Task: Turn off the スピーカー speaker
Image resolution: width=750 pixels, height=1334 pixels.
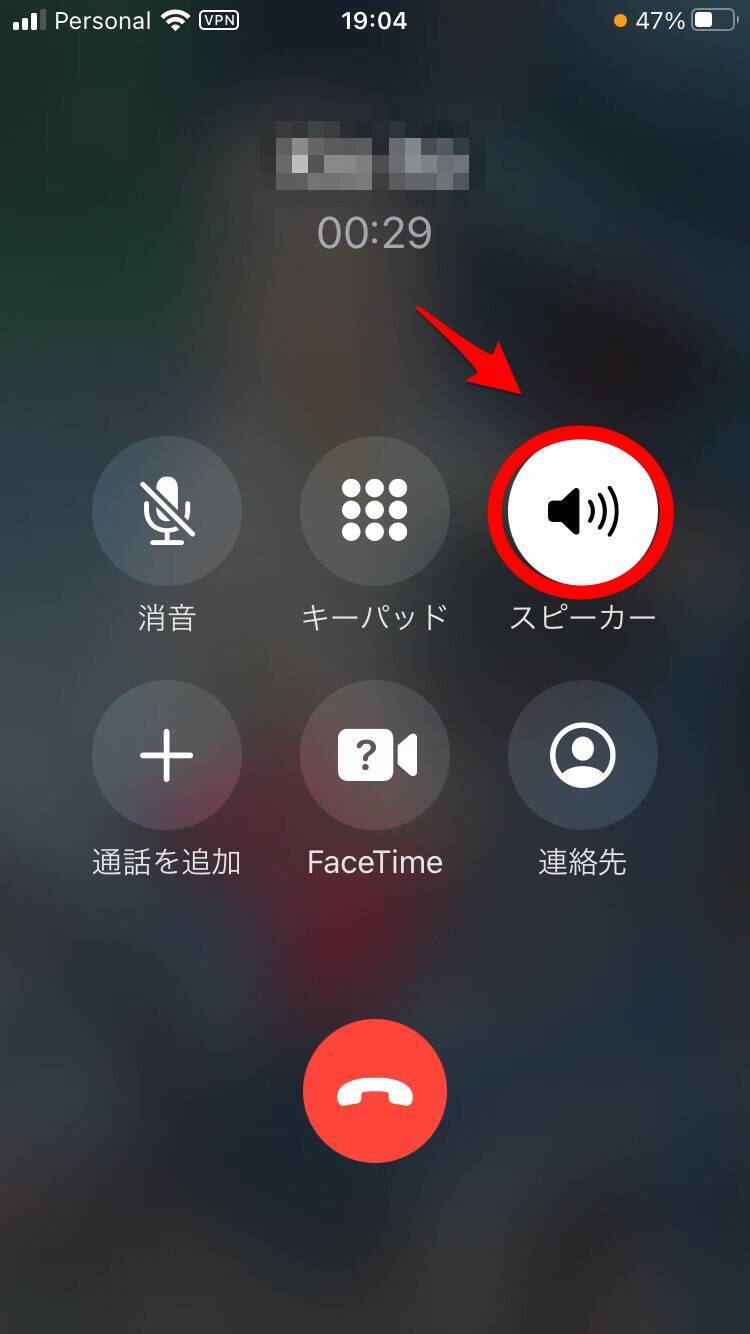Action: click(x=582, y=511)
